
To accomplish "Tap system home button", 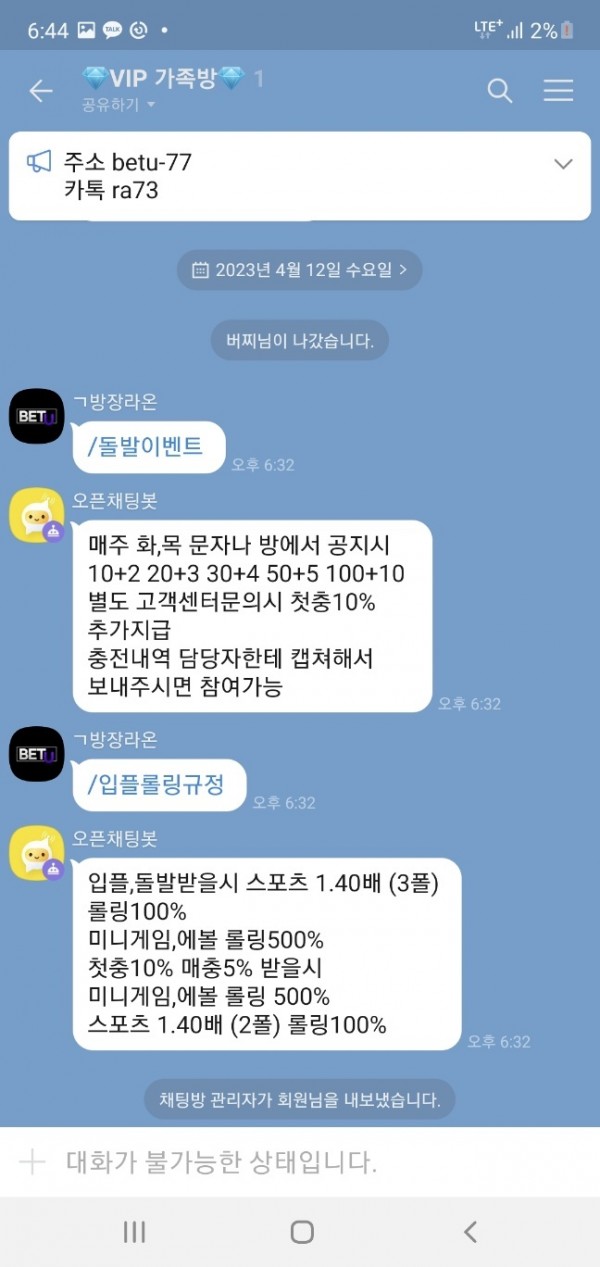I will click(x=301, y=1231).
